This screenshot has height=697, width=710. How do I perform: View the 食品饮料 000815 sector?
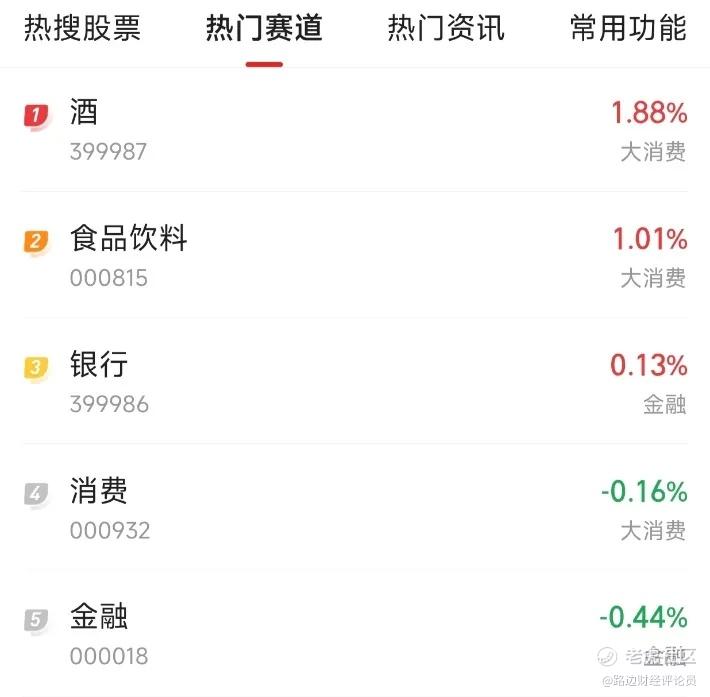click(x=355, y=256)
